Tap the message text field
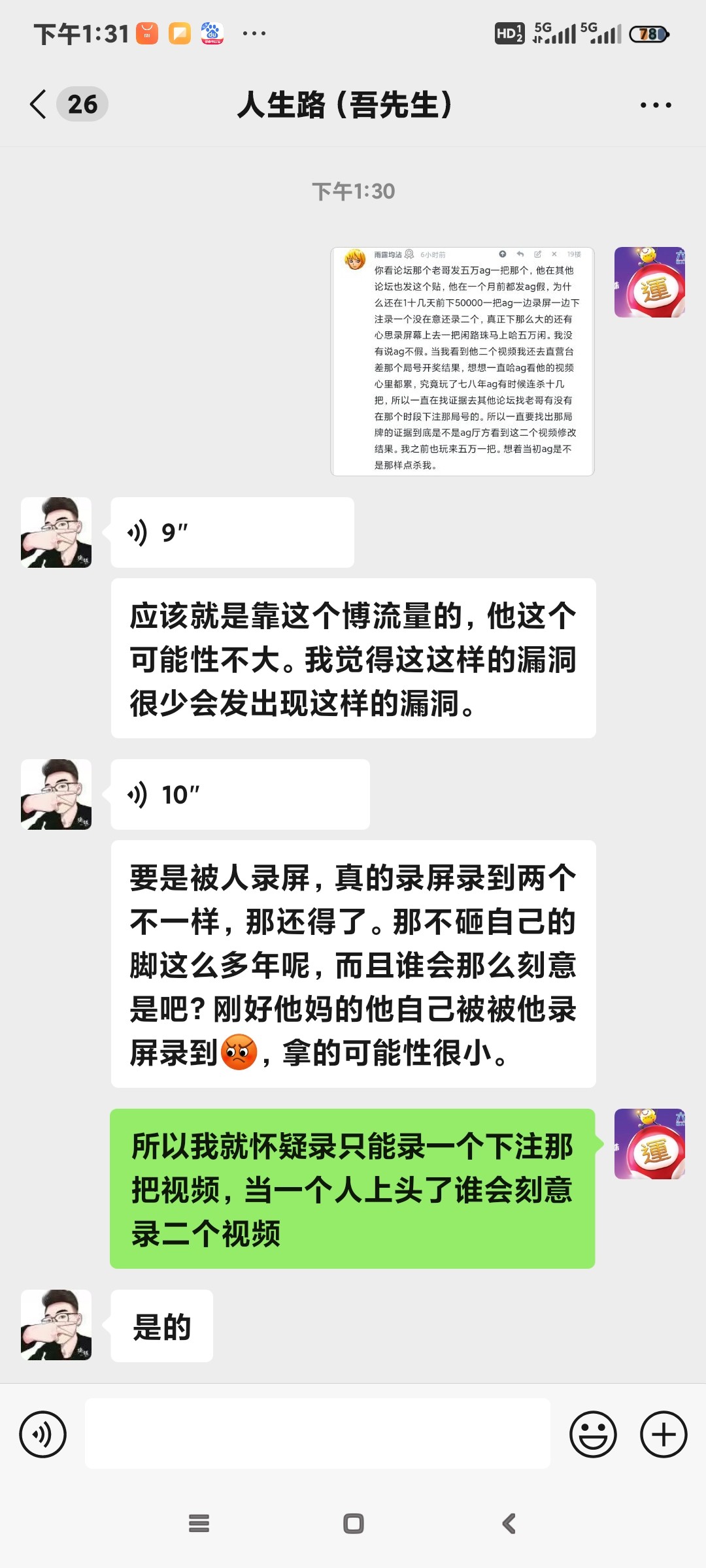 point(317,1434)
